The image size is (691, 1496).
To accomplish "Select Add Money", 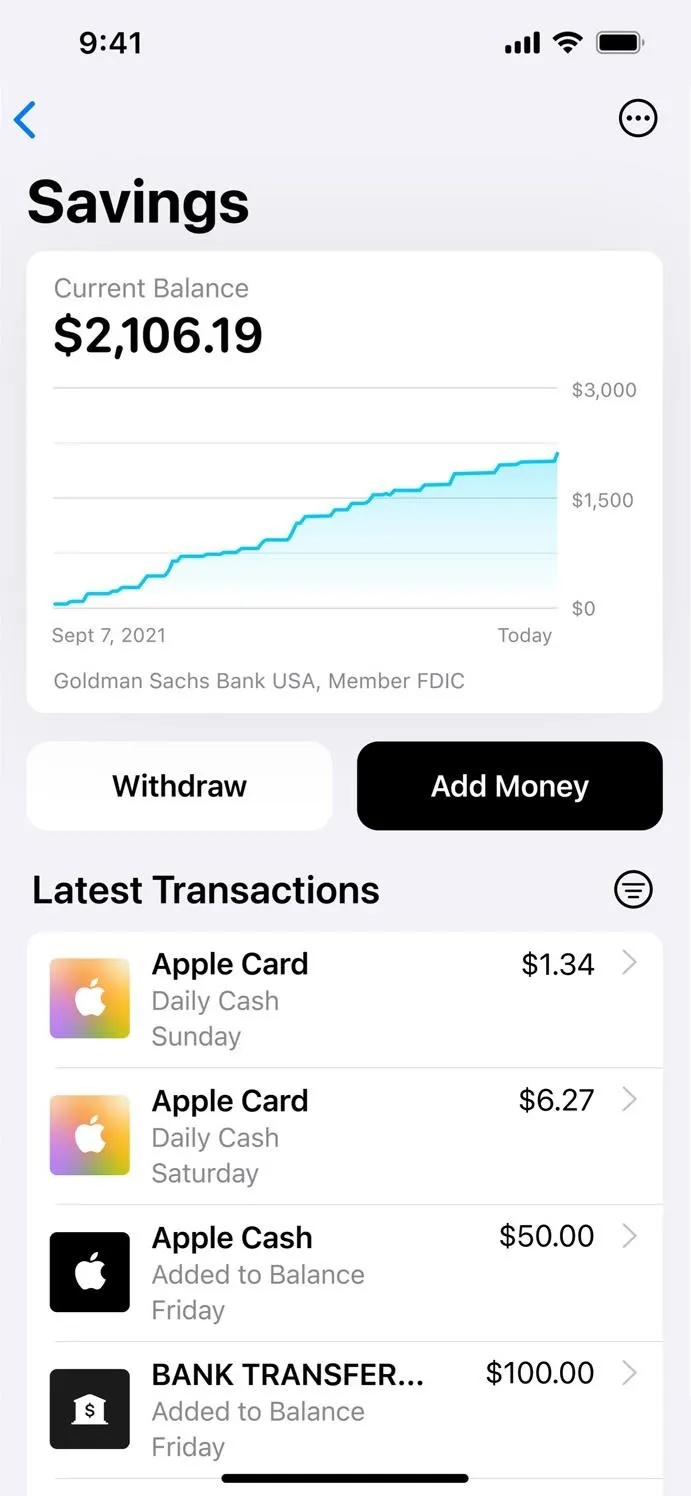I will (x=510, y=786).
